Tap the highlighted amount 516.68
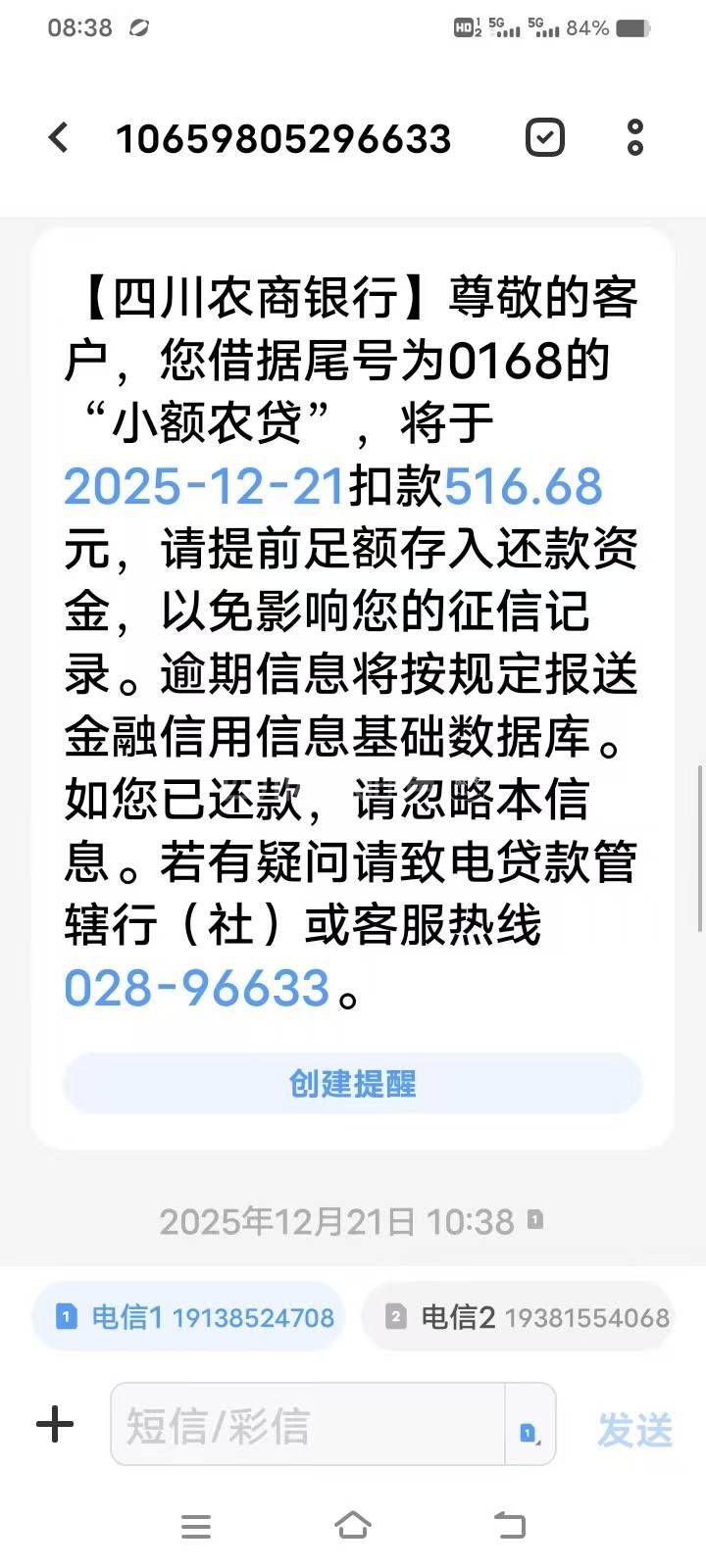This screenshot has height=1568, width=706. (524, 487)
